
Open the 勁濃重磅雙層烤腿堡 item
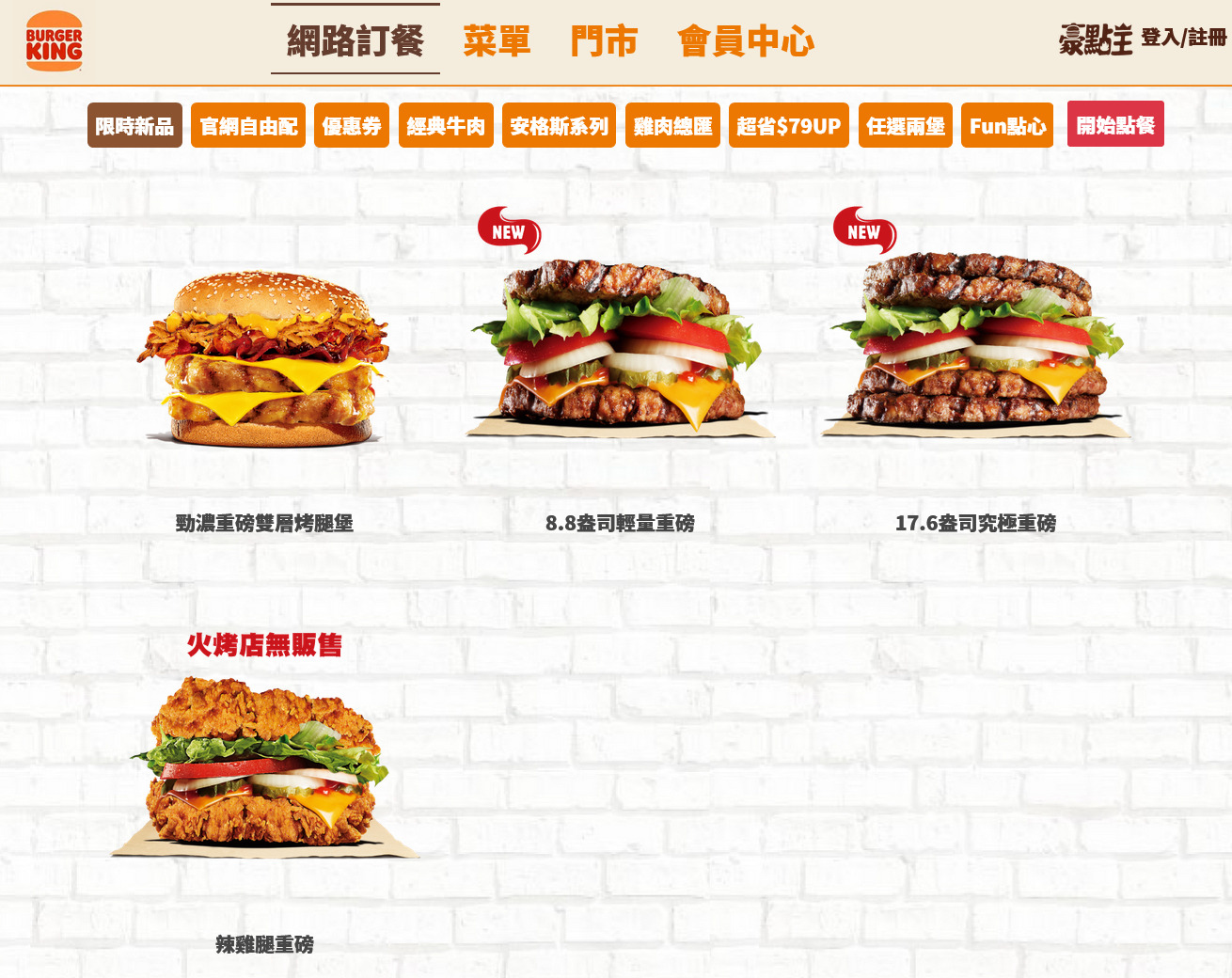pyautogui.click(x=264, y=359)
